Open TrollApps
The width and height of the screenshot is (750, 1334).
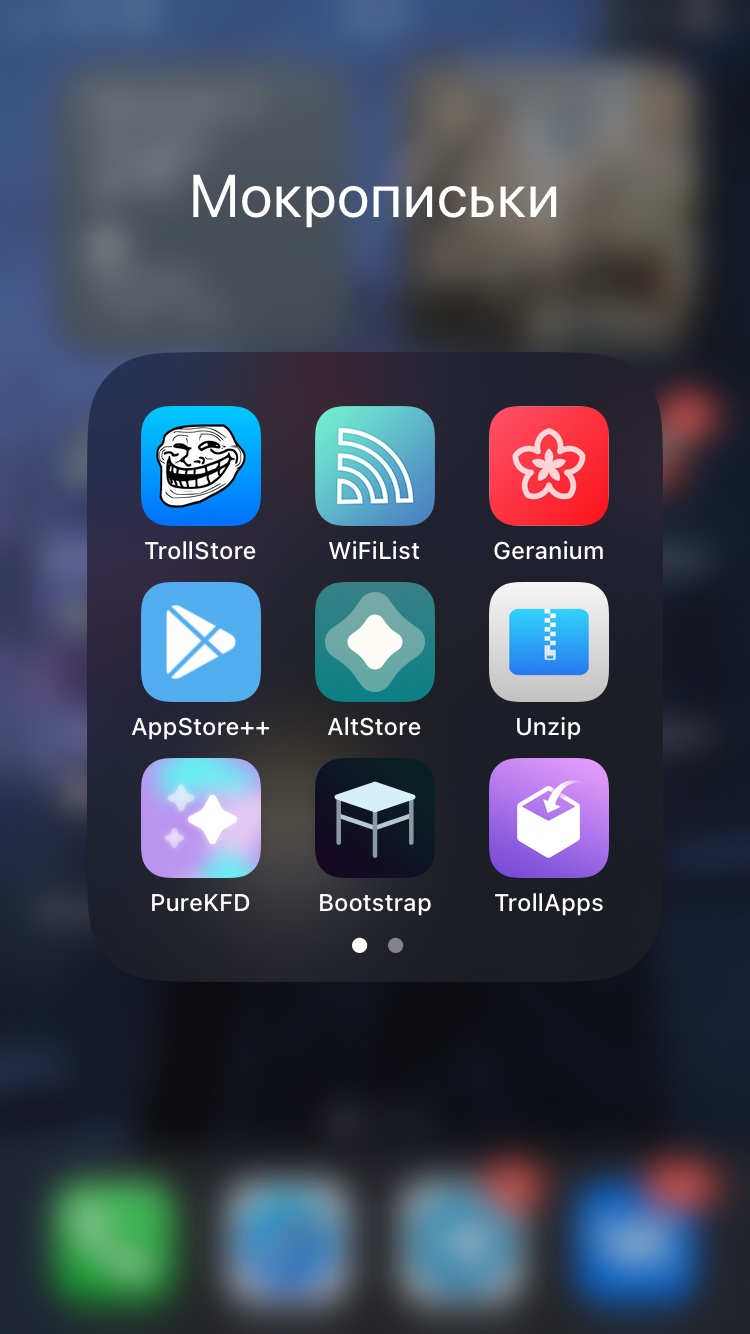pos(549,818)
